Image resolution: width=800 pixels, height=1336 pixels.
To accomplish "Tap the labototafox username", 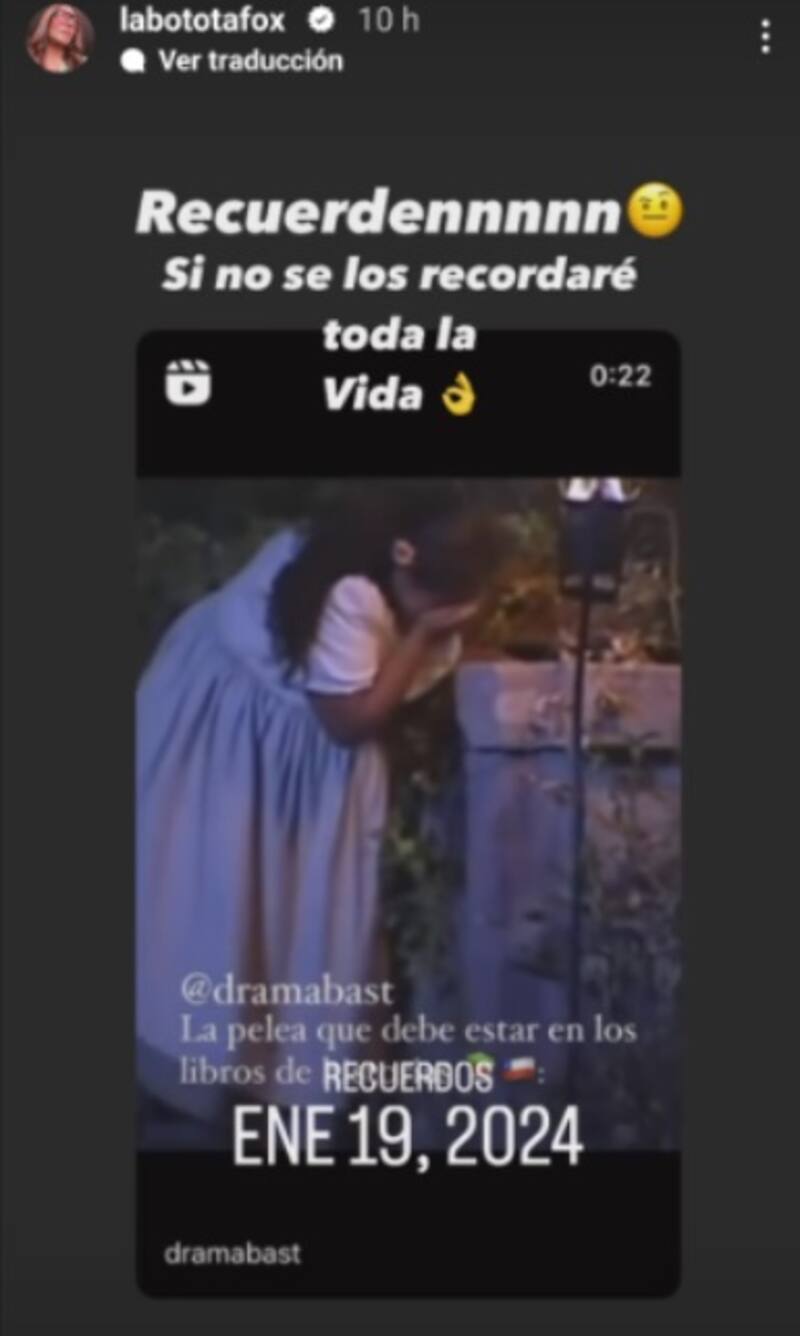I will click(x=202, y=20).
